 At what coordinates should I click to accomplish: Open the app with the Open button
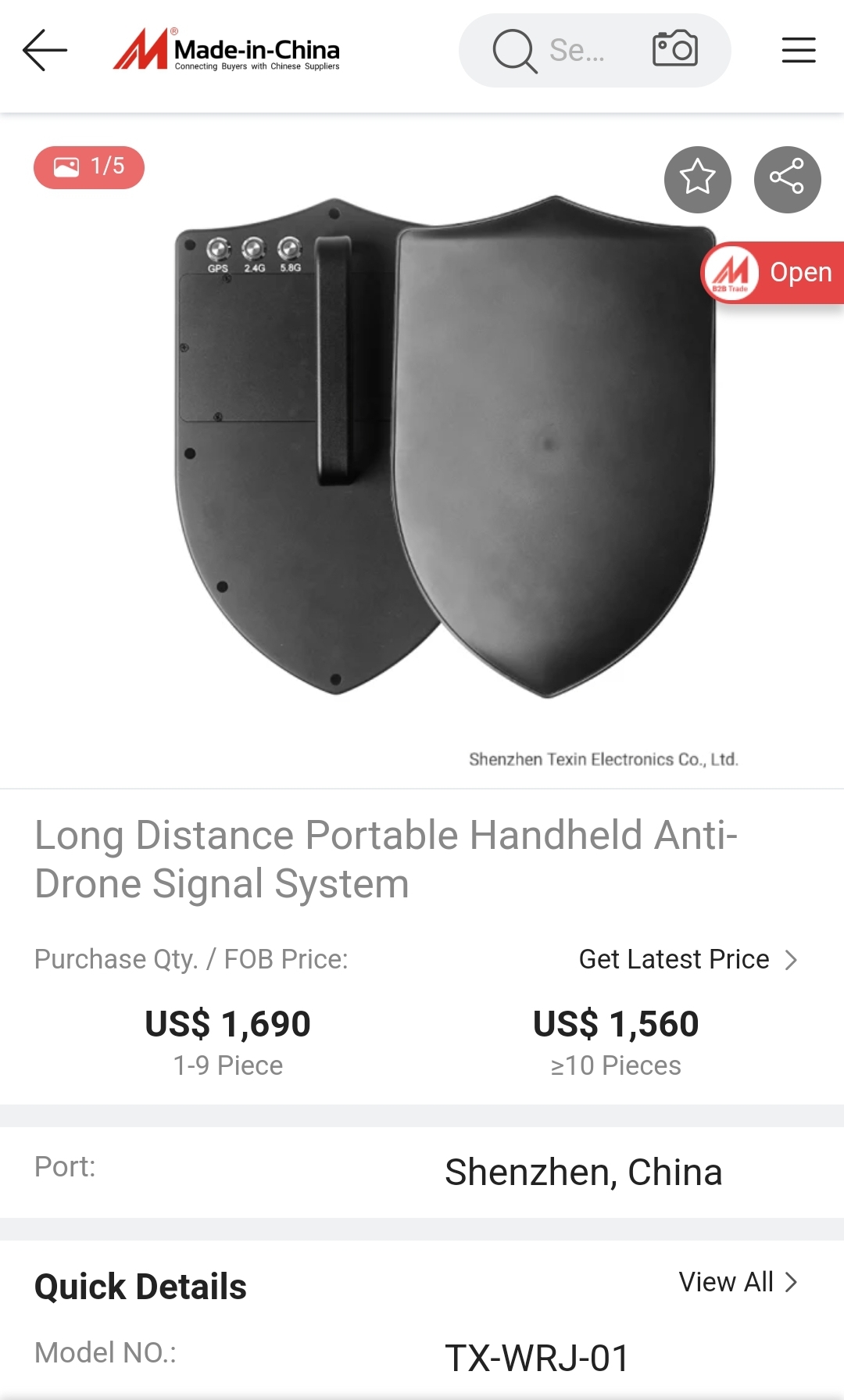[x=799, y=273]
